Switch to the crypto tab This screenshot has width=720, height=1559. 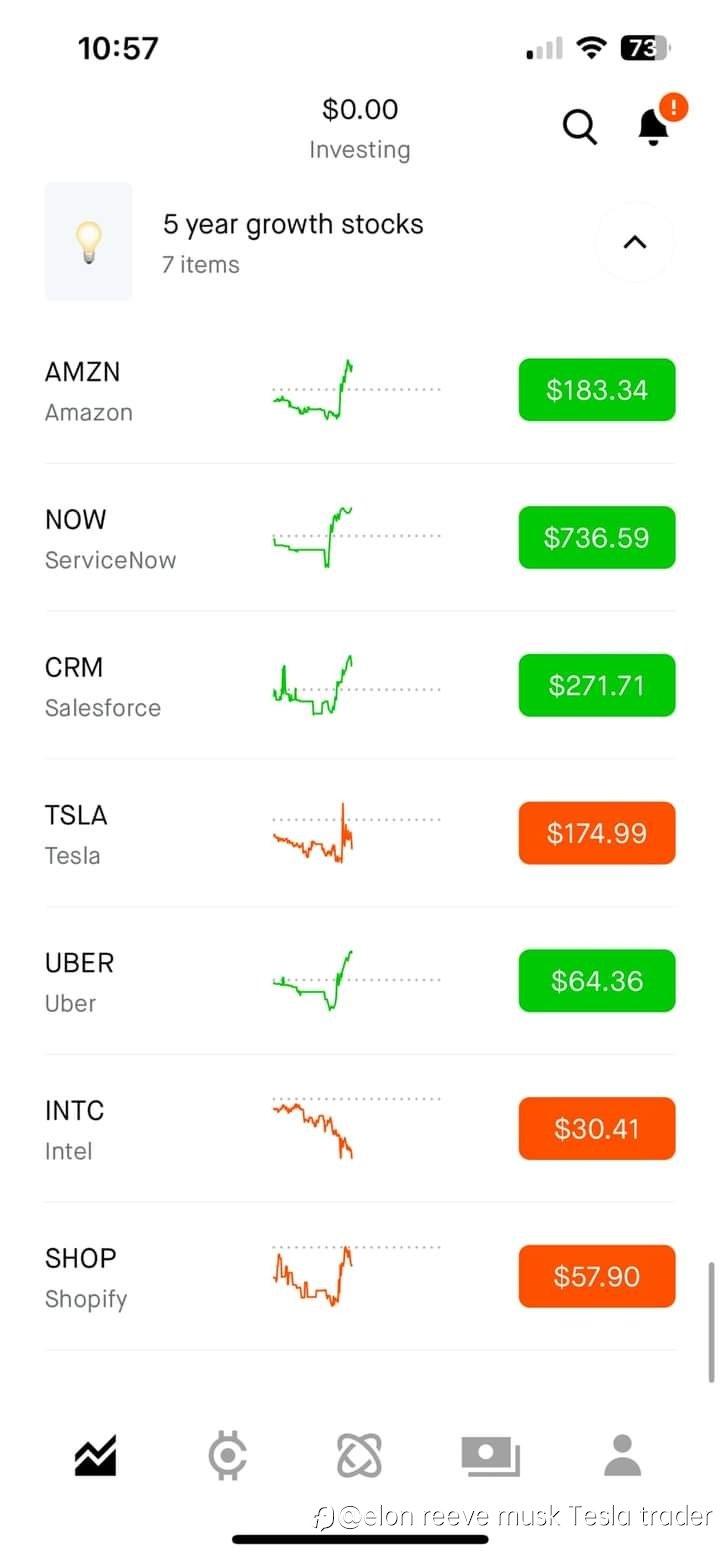click(x=228, y=1455)
